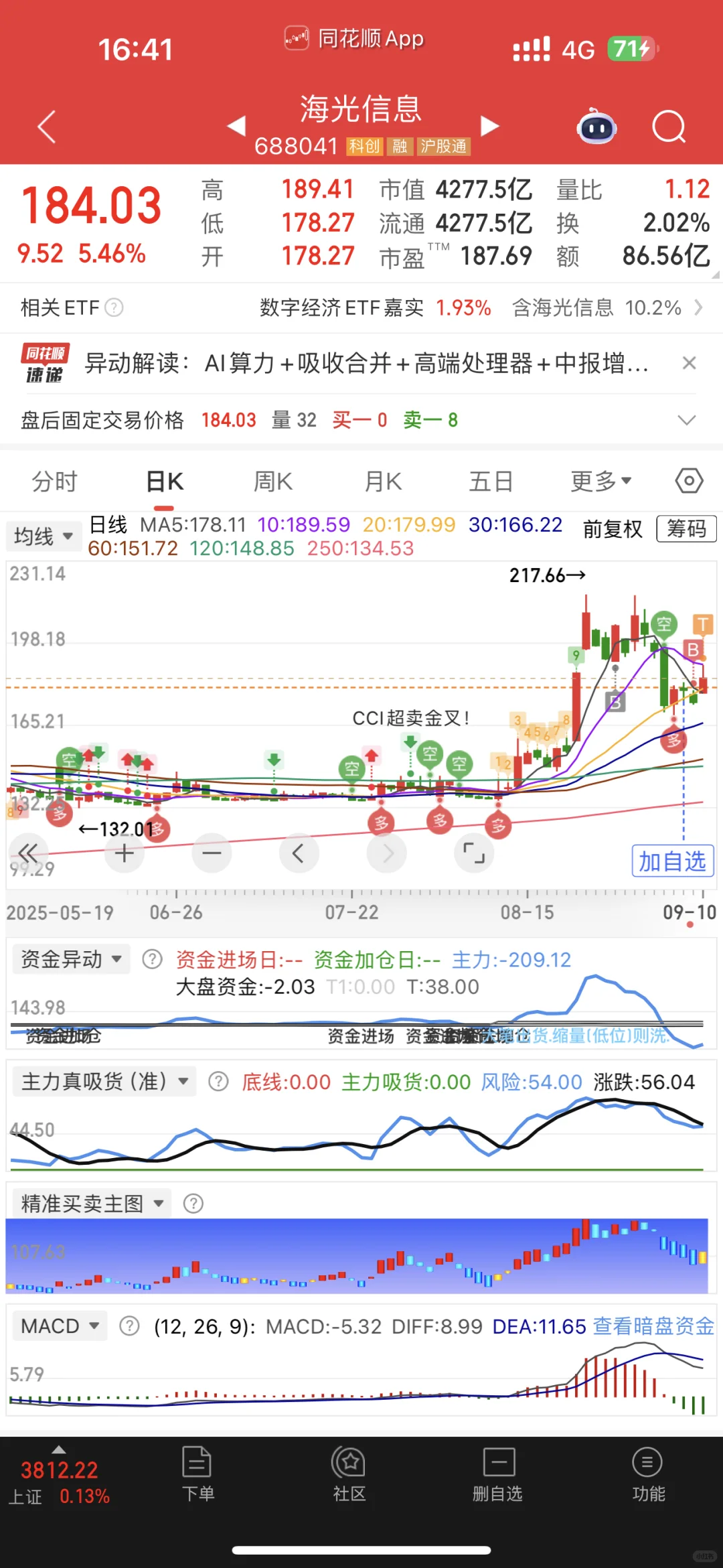Zoom out the K-line chart with minus
Screen dimensions: 723x1568
(212, 853)
